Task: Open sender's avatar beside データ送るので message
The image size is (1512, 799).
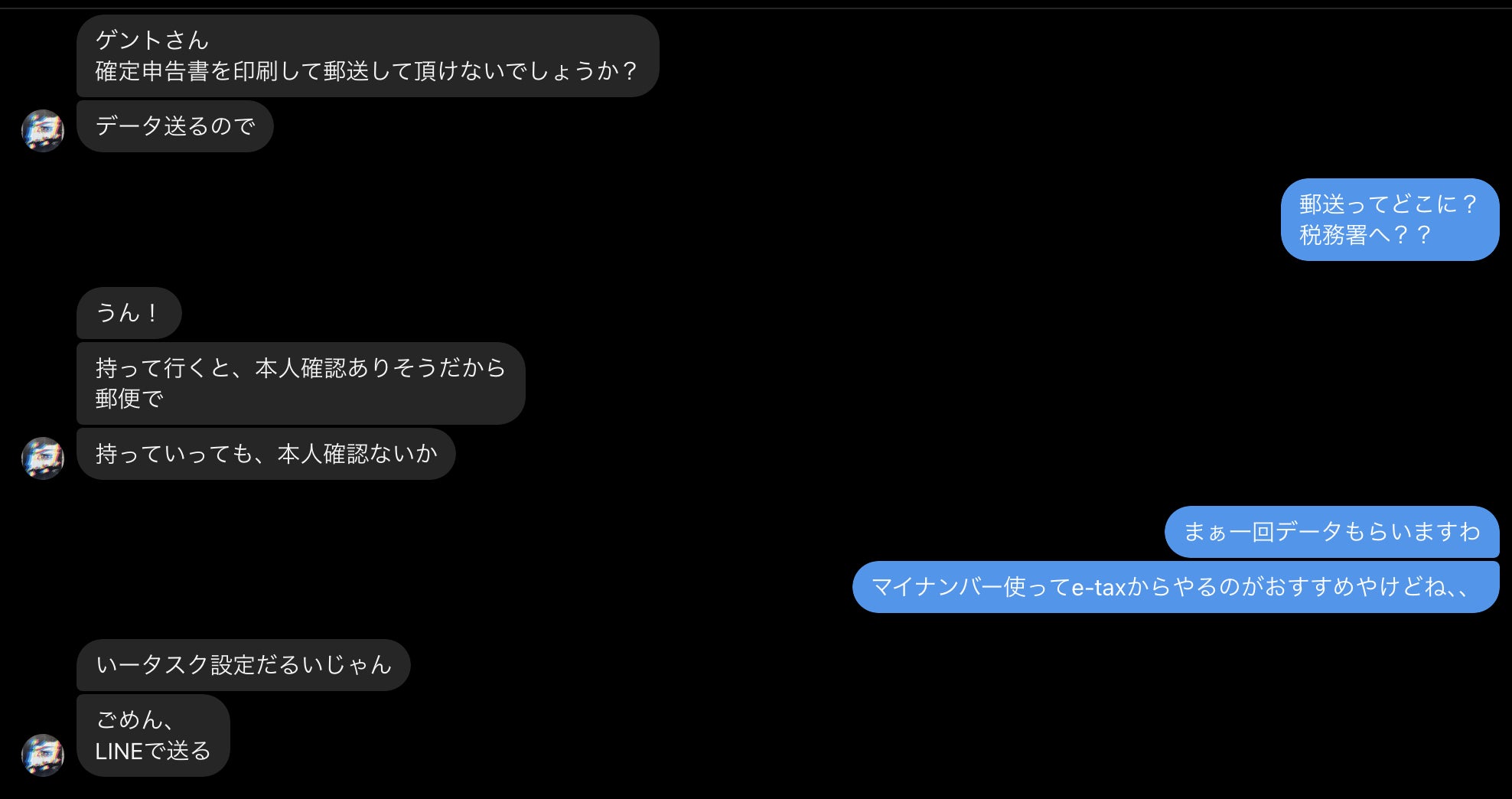Action: pos(43,131)
